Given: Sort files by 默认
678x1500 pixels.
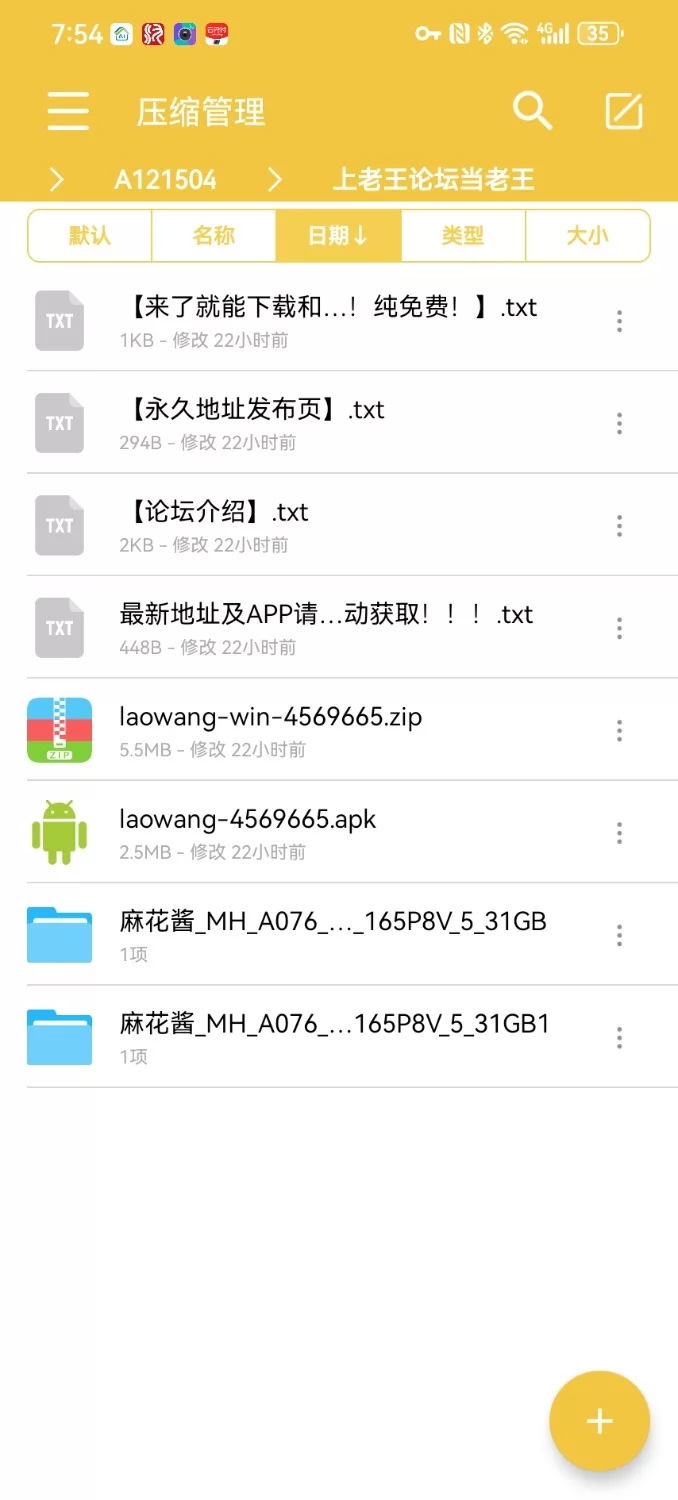Looking at the screenshot, I should tap(90, 236).
